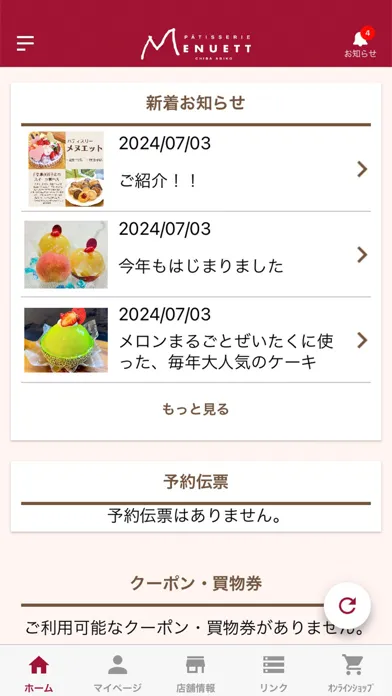Open the お知らせ notifications bell
Viewport: 392px width, 696px height.
coord(360,43)
